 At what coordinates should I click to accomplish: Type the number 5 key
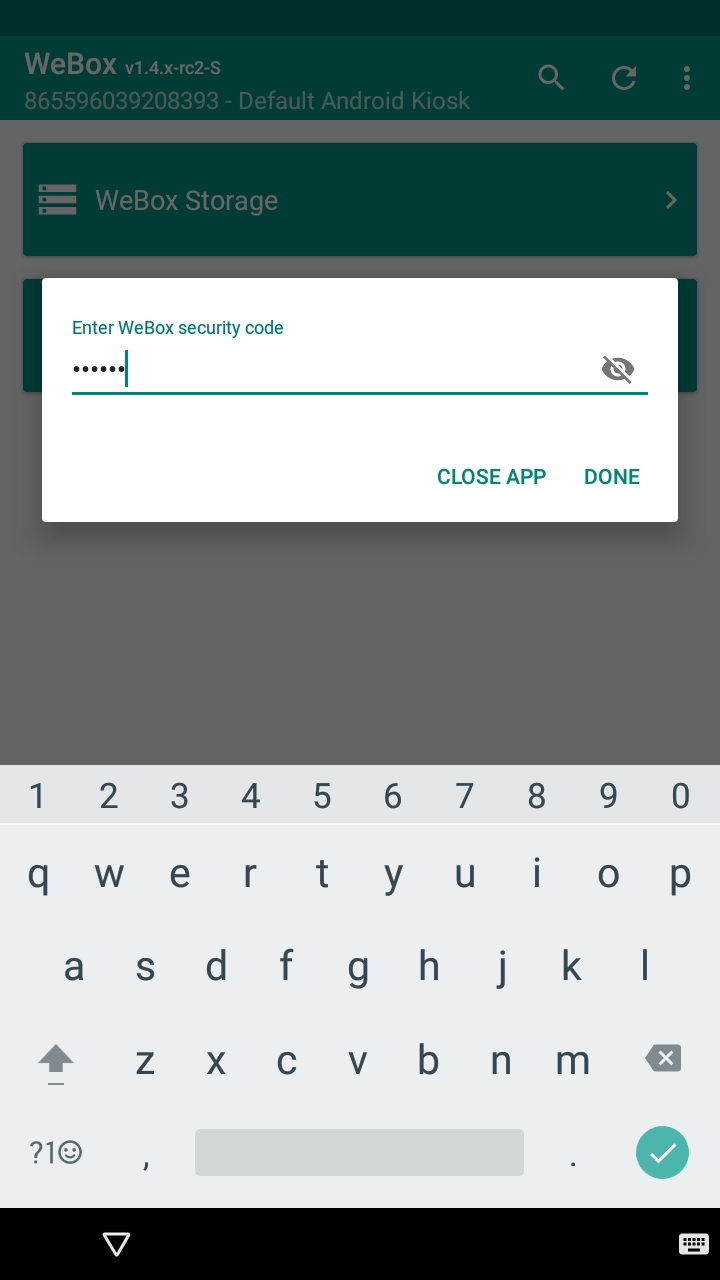(322, 796)
